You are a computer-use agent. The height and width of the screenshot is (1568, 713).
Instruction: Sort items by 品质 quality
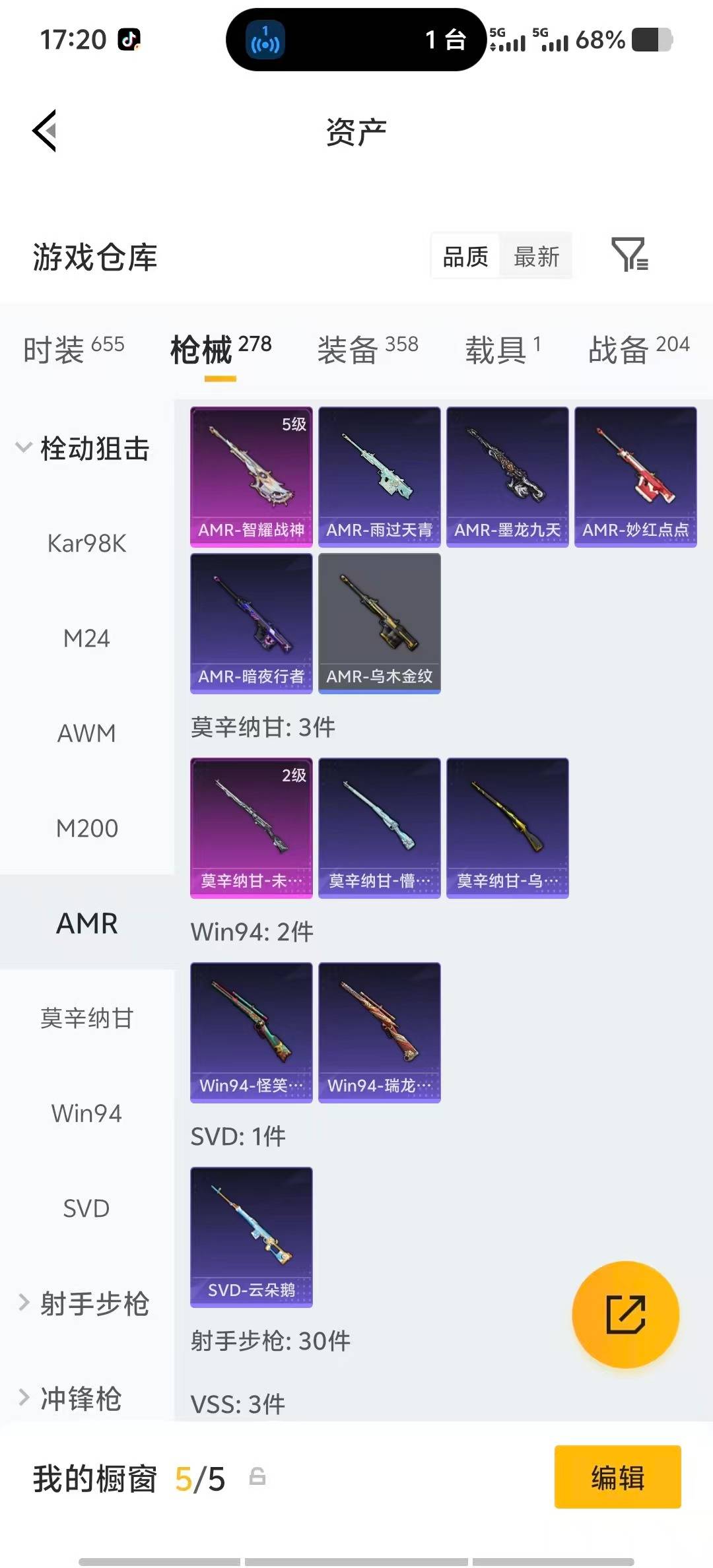click(x=465, y=256)
